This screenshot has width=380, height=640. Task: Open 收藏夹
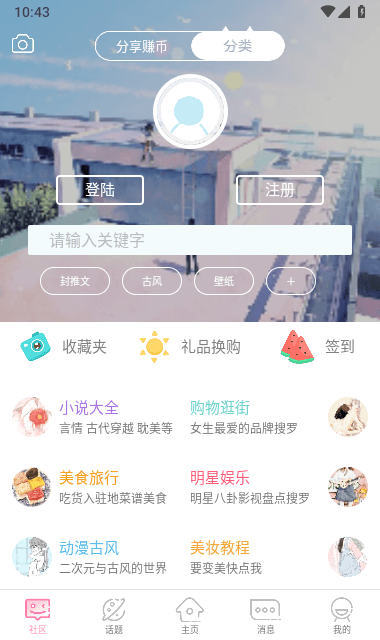pos(64,347)
